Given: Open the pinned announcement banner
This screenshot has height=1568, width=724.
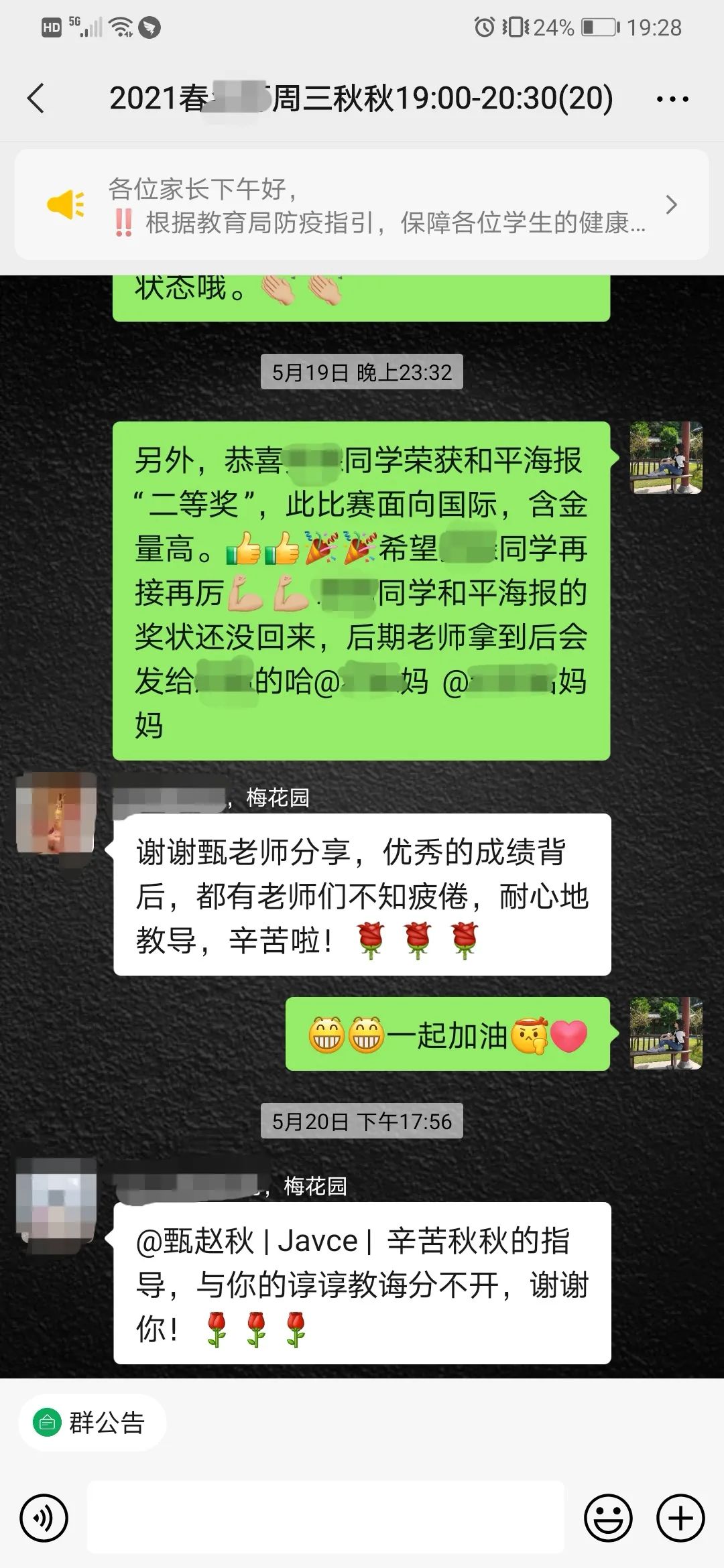Looking at the screenshot, I should coord(362,204).
